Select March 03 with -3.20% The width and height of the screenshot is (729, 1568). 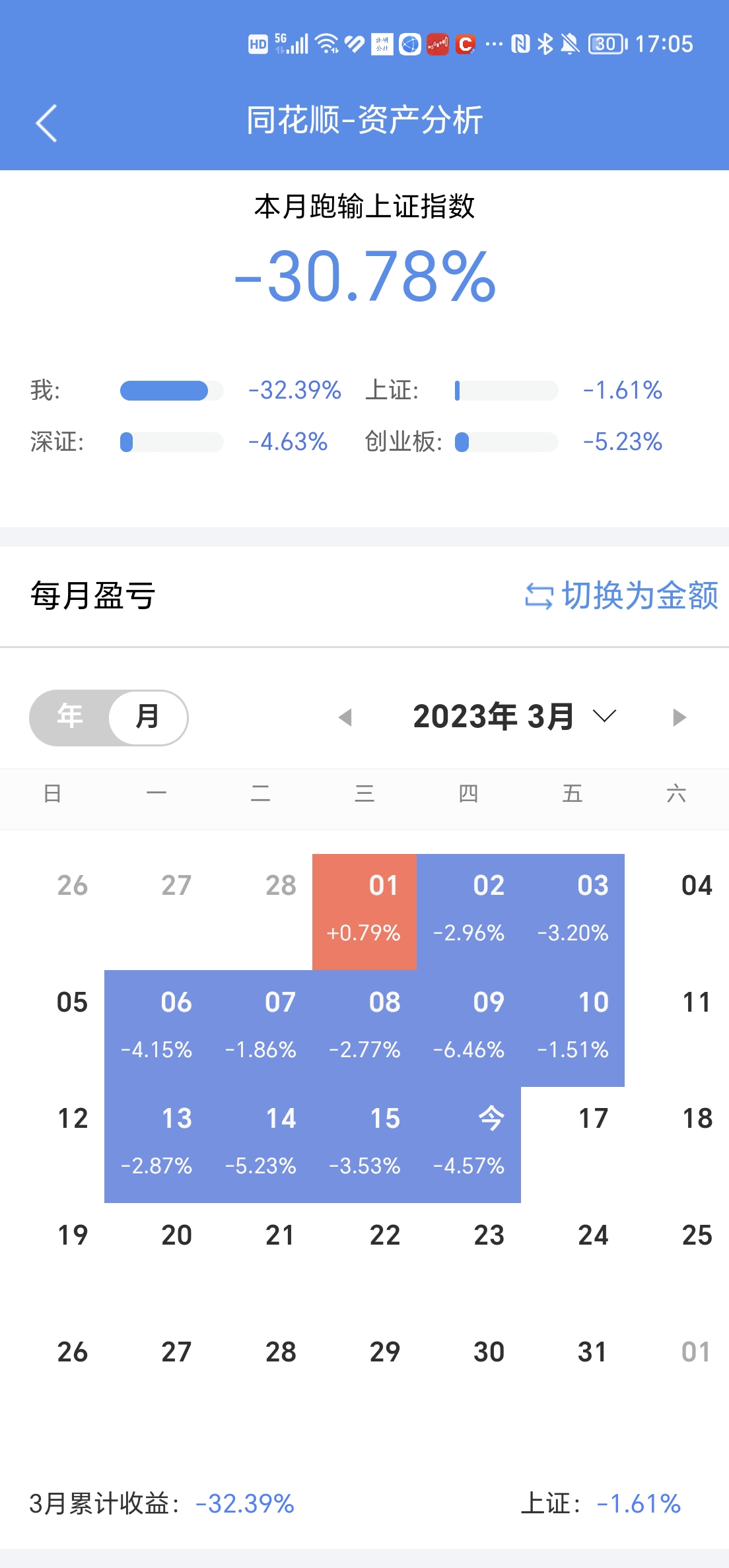click(573, 912)
